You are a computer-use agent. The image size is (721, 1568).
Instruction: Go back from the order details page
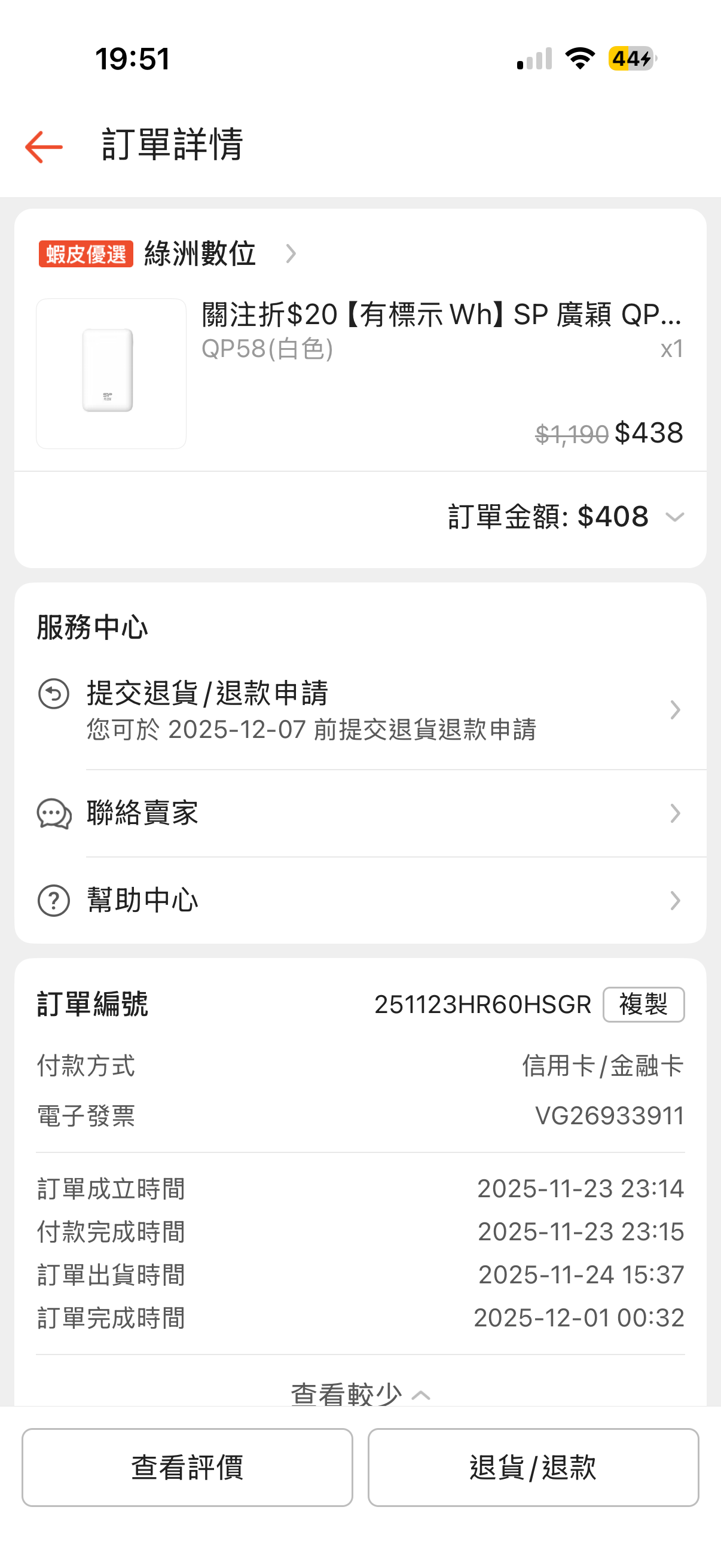[44, 147]
